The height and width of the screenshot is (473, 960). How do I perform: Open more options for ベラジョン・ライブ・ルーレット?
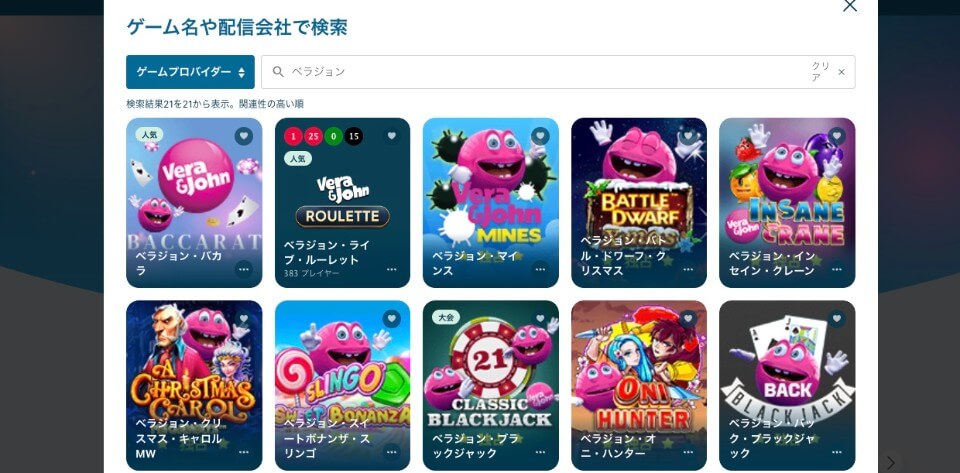coord(392,270)
